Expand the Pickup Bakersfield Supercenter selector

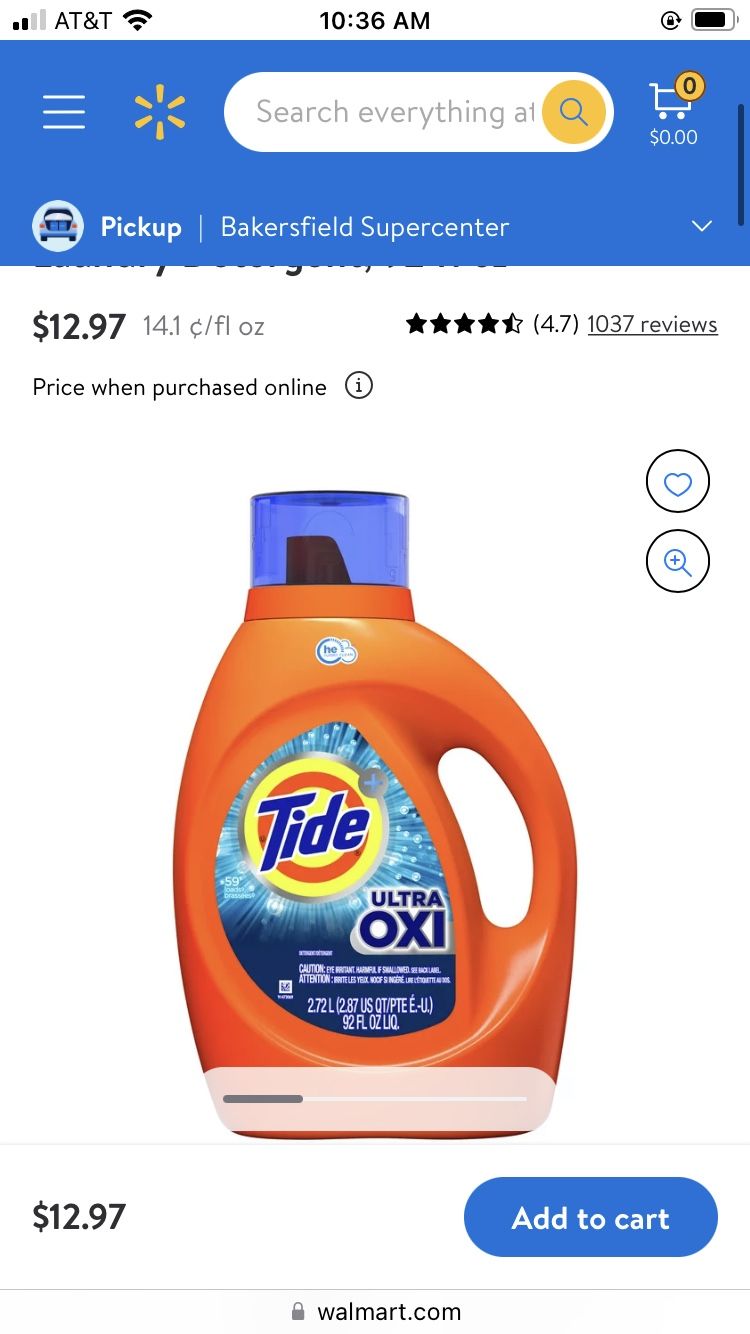[702, 227]
